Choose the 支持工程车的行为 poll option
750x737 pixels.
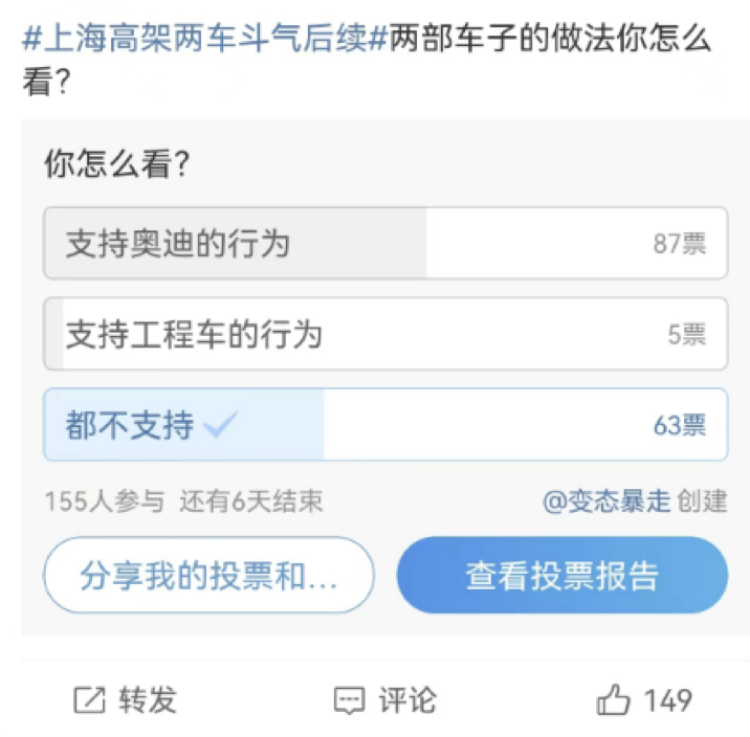385,334
